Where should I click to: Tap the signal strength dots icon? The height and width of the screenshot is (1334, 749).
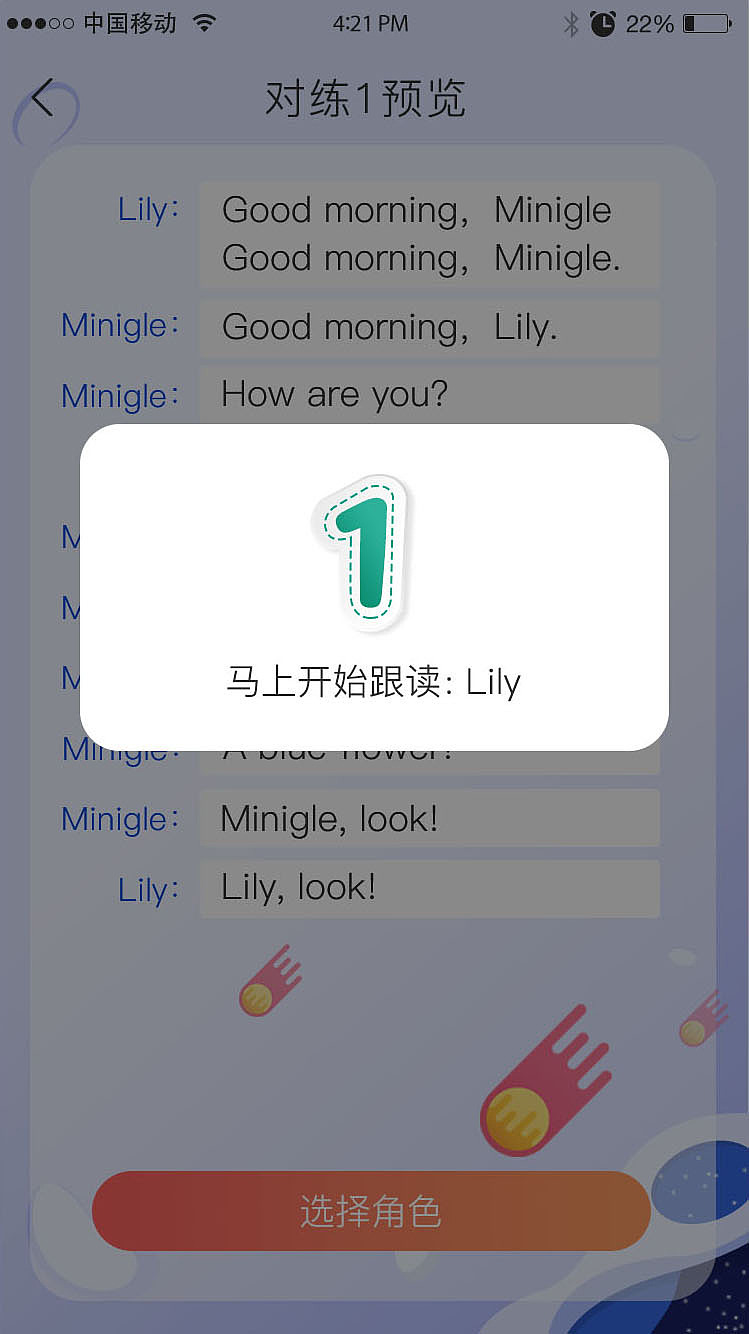click(x=38, y=23)
